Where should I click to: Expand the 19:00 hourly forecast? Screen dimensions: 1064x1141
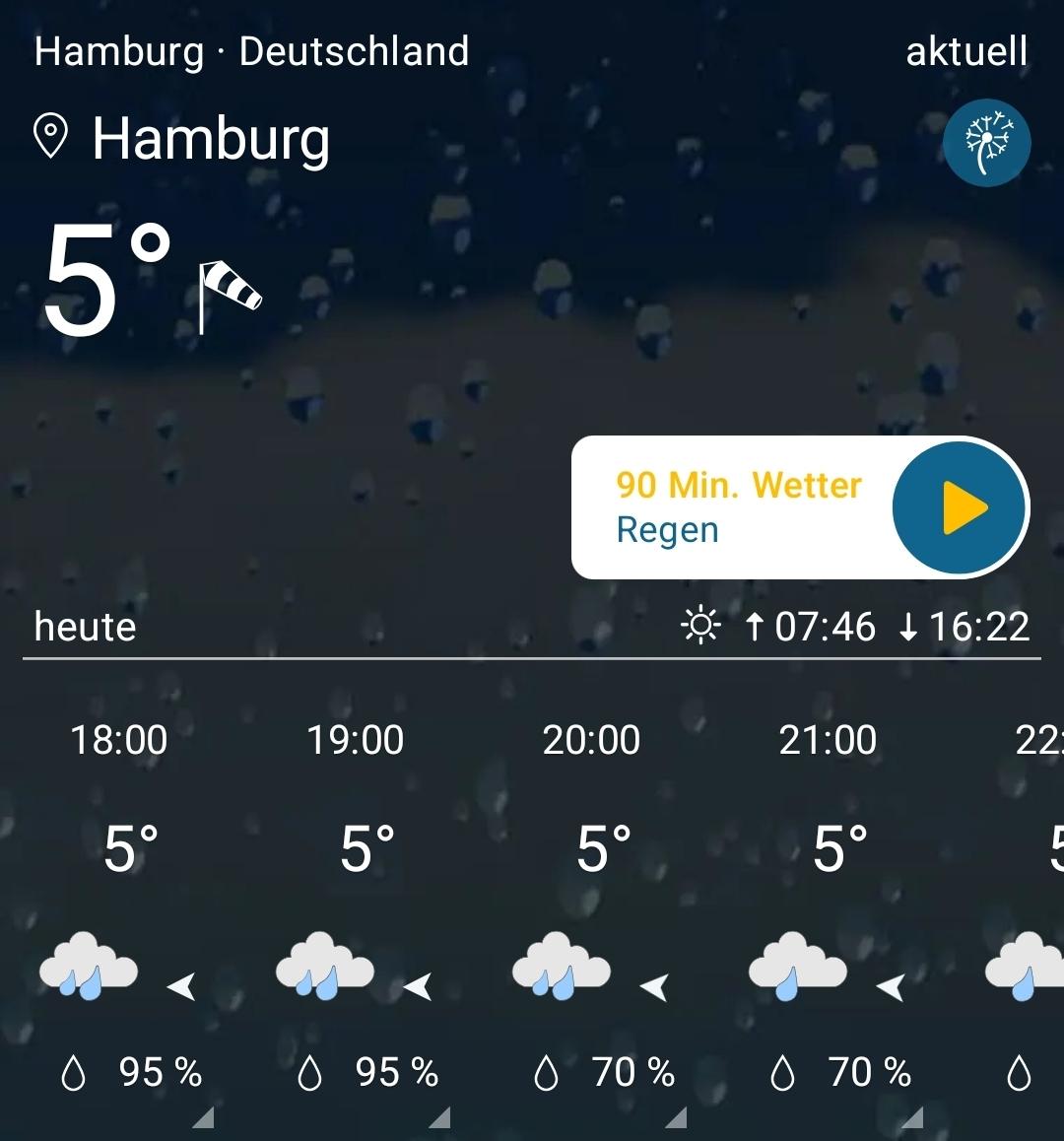click(438, 1116)
